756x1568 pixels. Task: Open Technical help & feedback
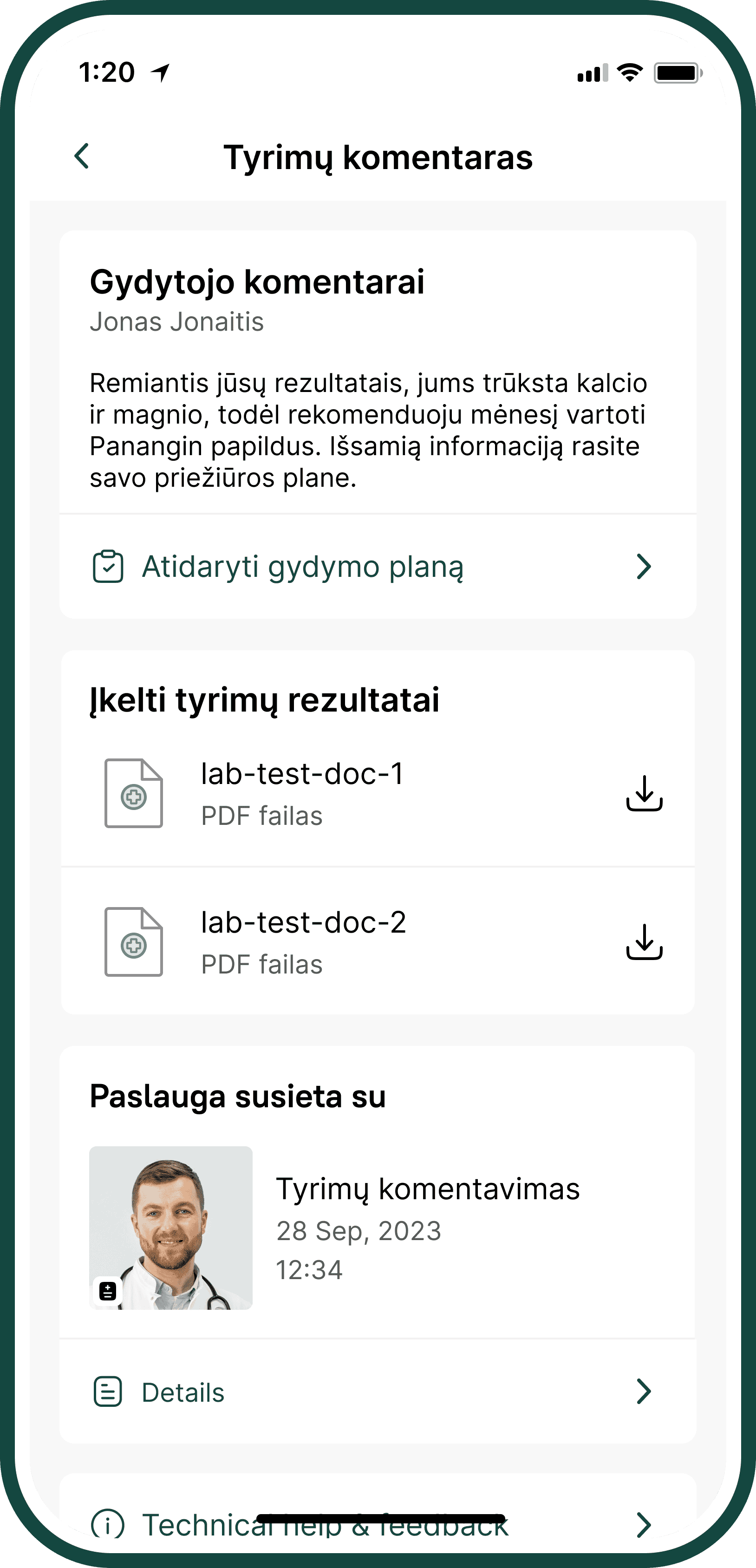[378, 1523]
